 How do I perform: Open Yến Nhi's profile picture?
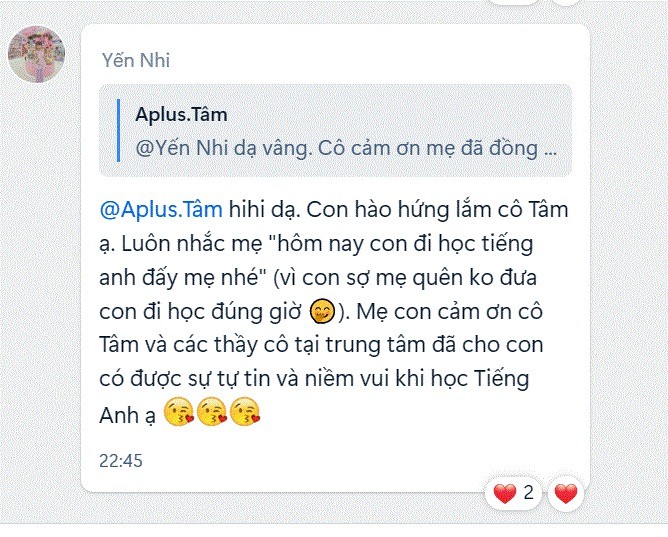(37, 54)
